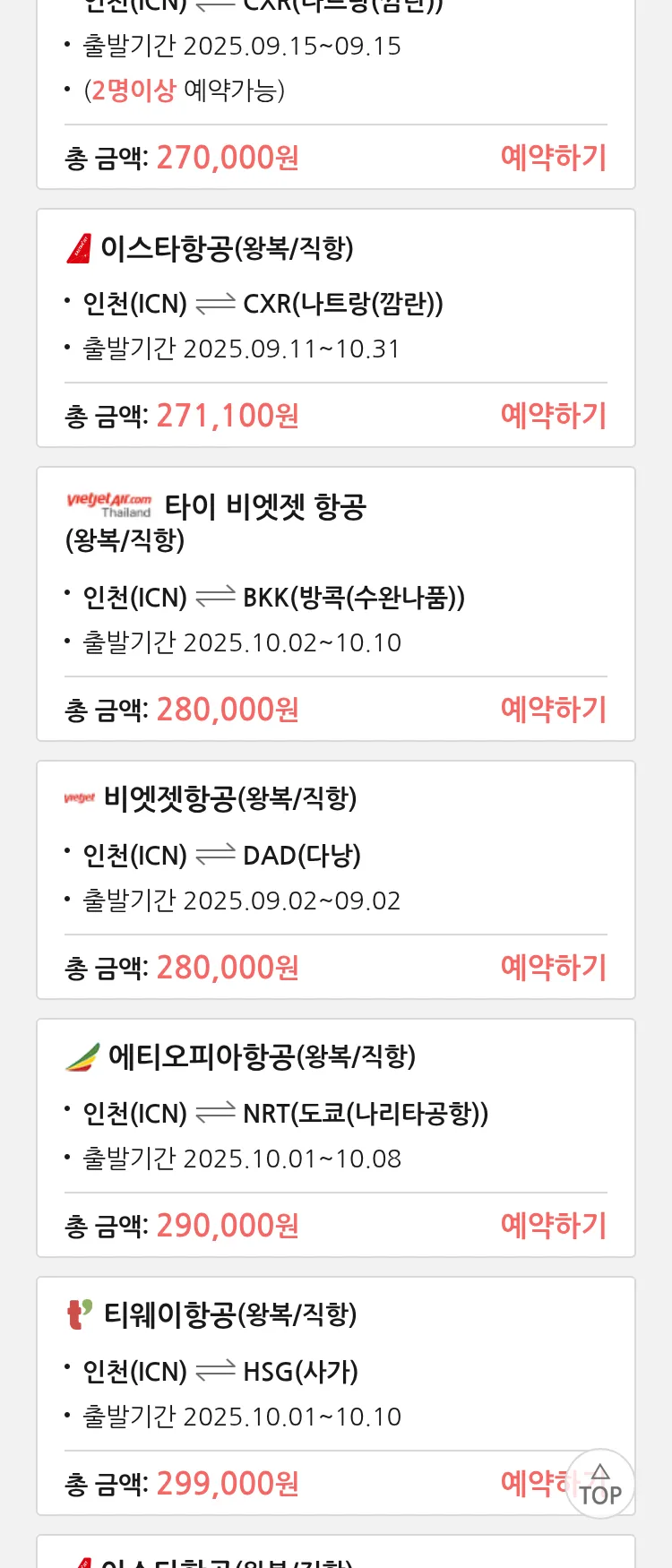Image resolution: width=672 pixels, height=1568 pixels.
Task: View the 에티오피아항공 도쿄 나리타 fare card
Action: (335, 1114)
